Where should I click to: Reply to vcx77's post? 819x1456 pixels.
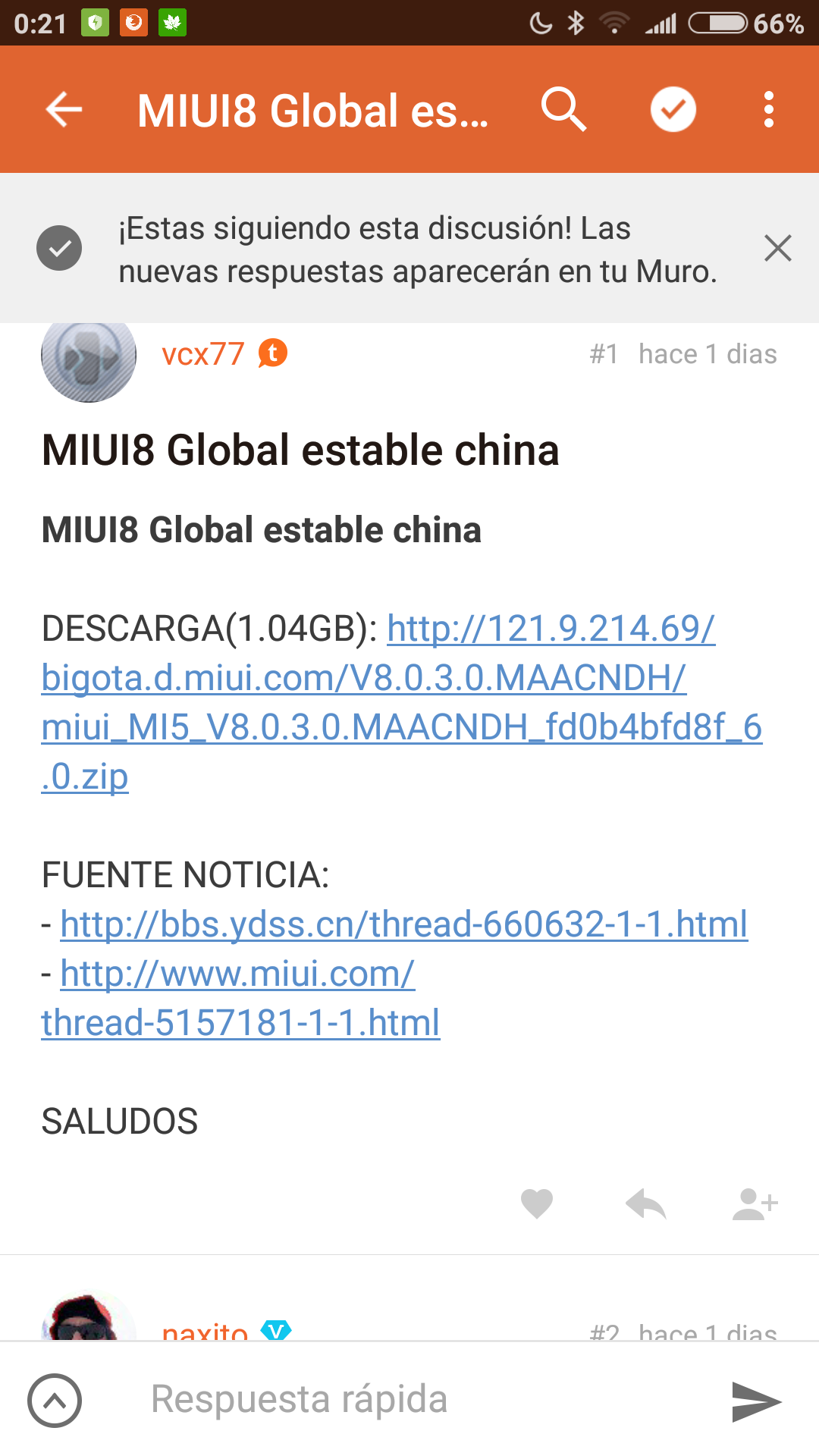tap(645, 1203)
